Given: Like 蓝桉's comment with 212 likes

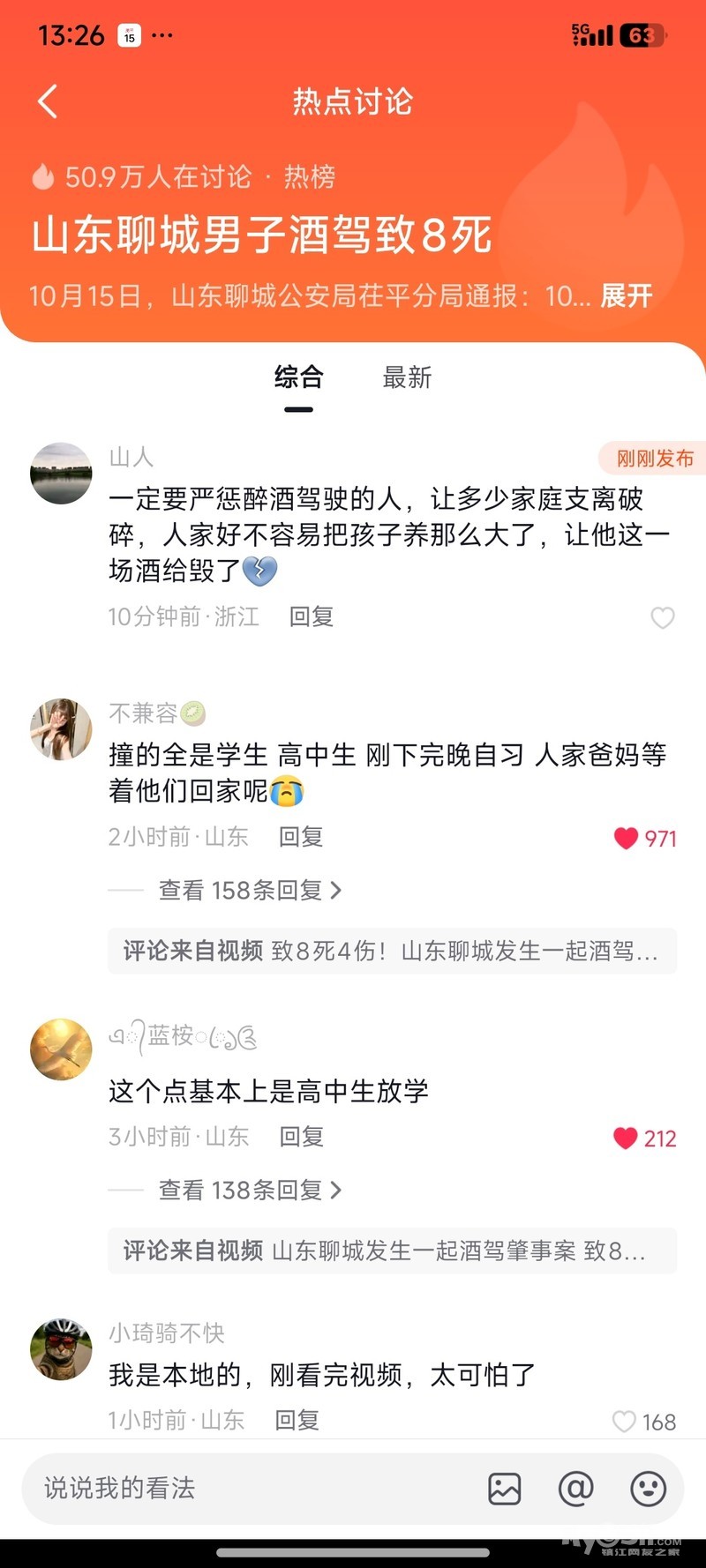Looking at the screenshot, I should coord(626,1138).
